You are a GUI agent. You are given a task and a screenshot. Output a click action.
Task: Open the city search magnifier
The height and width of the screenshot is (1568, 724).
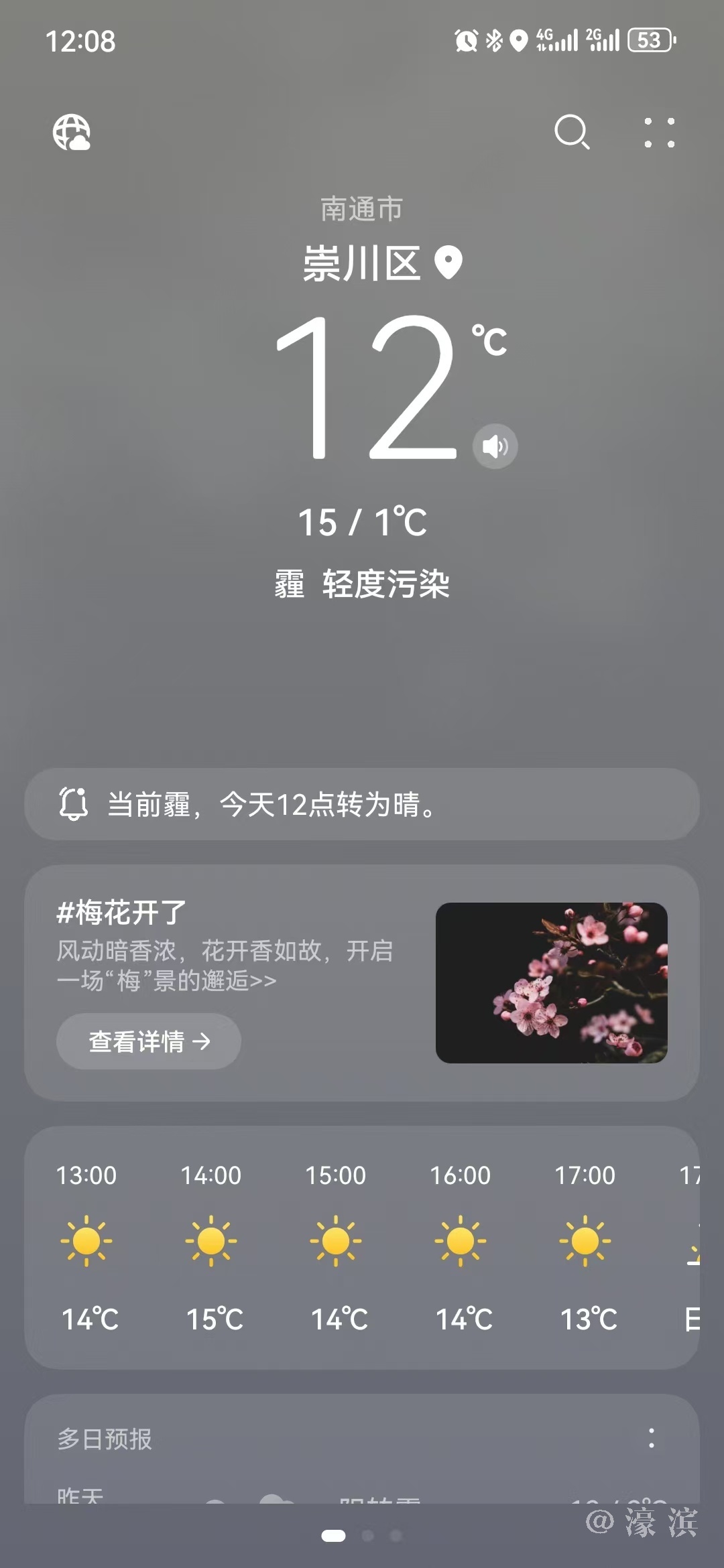click(572, 132)
